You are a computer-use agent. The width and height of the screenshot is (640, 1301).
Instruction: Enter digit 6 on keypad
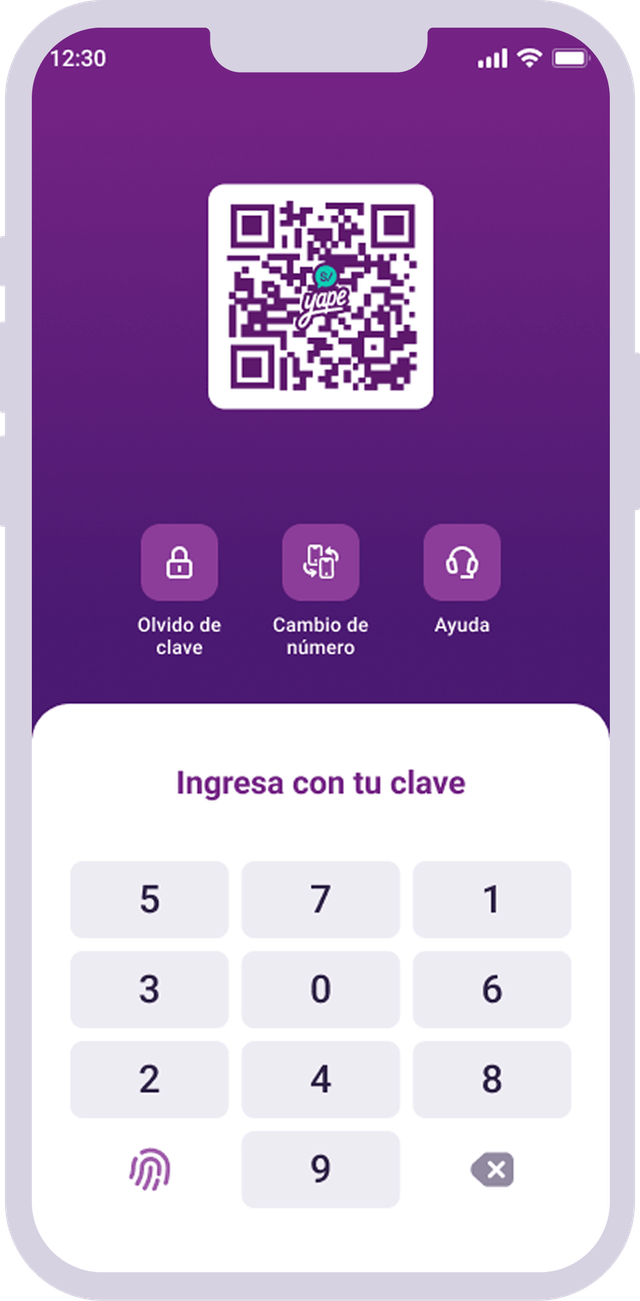491,989
